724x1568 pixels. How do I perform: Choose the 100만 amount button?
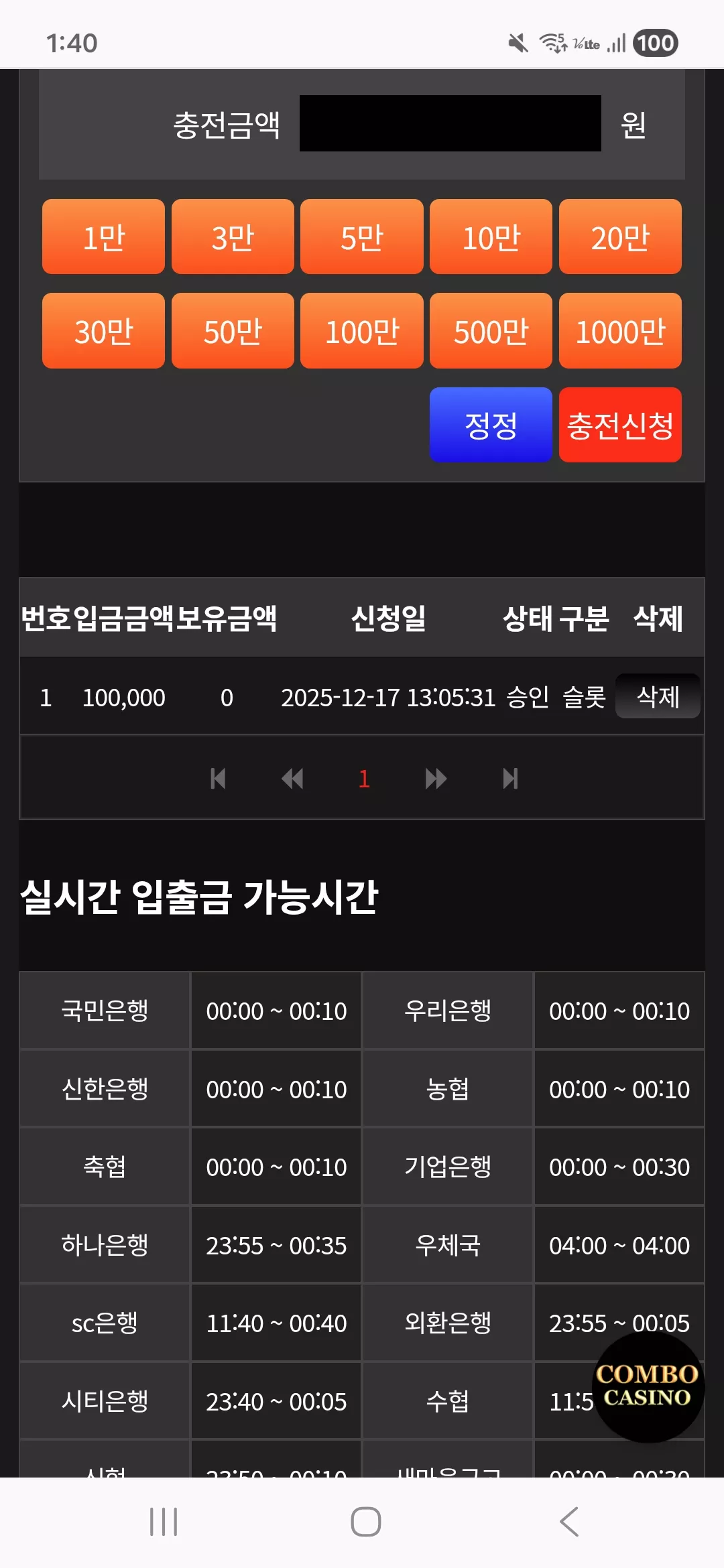click(362, 330)
